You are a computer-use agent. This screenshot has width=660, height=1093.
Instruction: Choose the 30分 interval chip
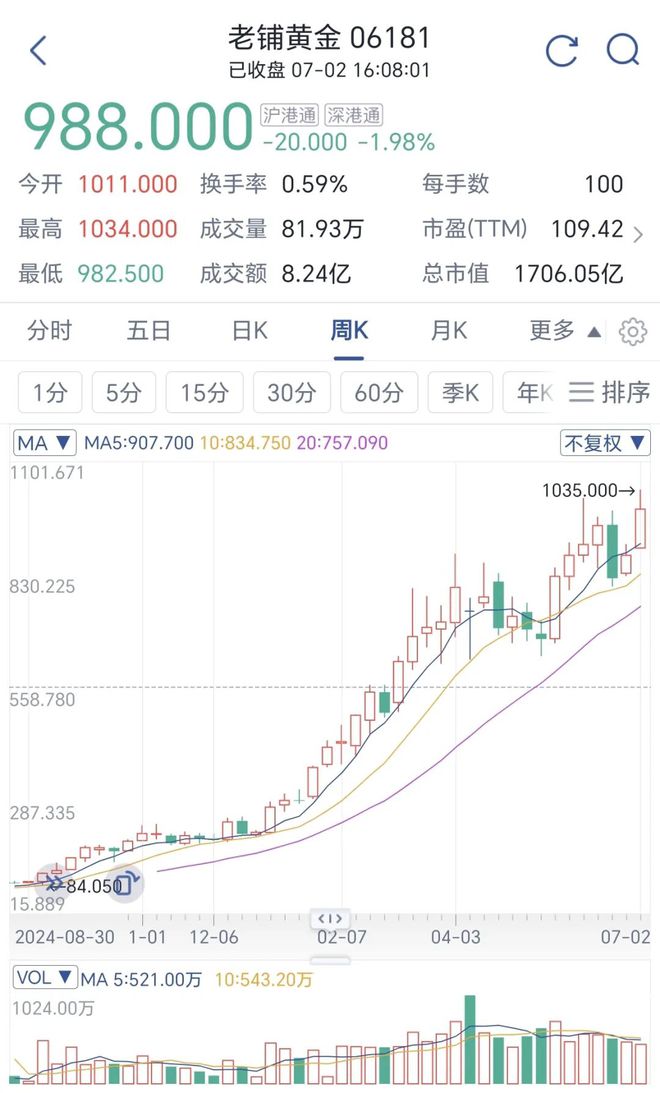(291, 393)
